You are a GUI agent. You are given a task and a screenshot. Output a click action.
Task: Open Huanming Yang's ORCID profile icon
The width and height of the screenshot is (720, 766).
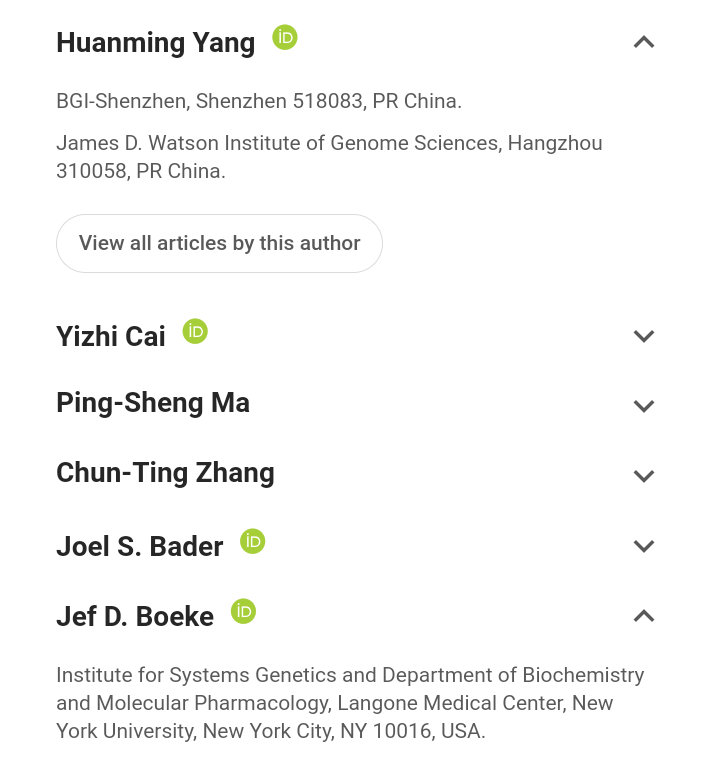point(285,38)
